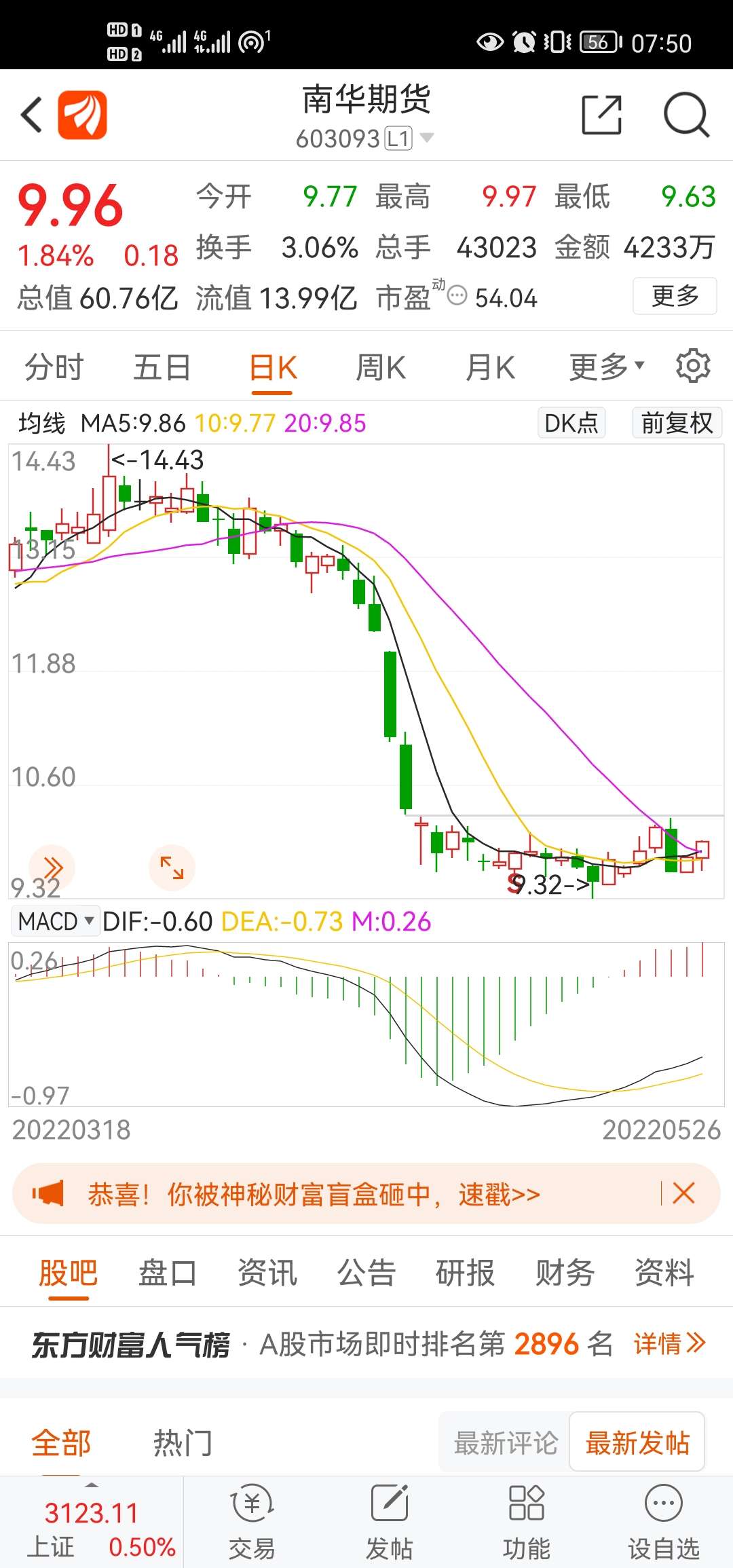Show the 月K chart
This screenshot has height=1568, width=733.
point(490,368)
